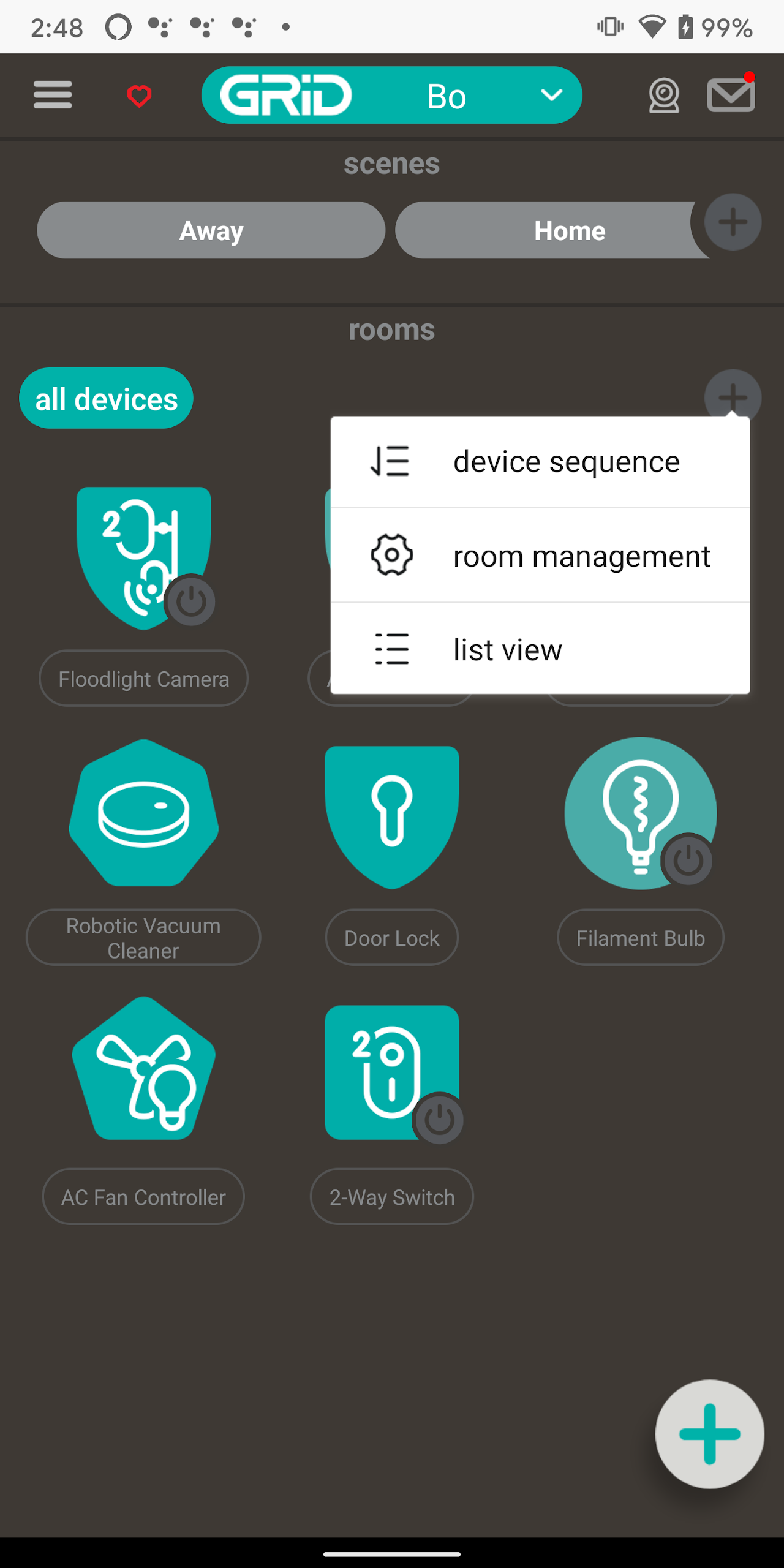Toggle power on the Filament Bulb

coord(688,861)
